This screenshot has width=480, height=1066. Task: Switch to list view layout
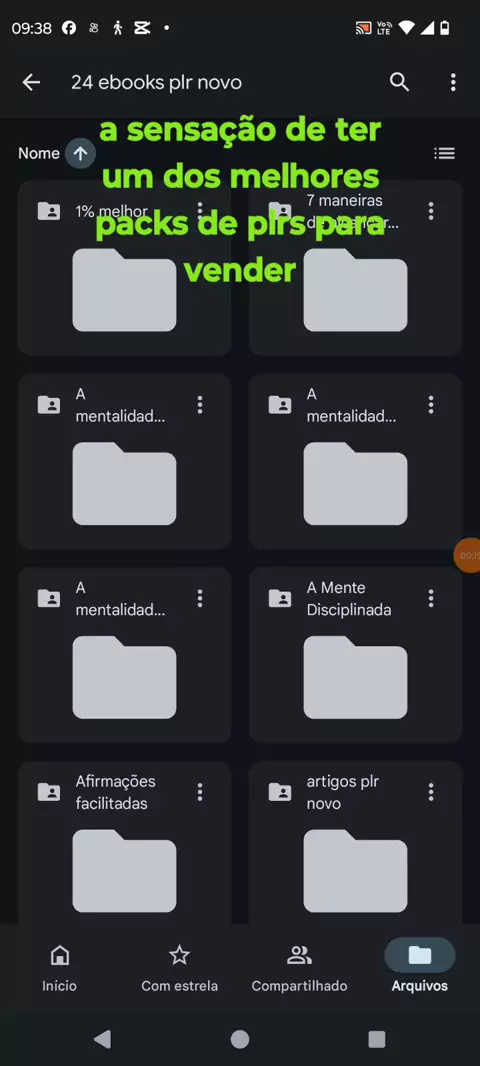click(445, 154)
